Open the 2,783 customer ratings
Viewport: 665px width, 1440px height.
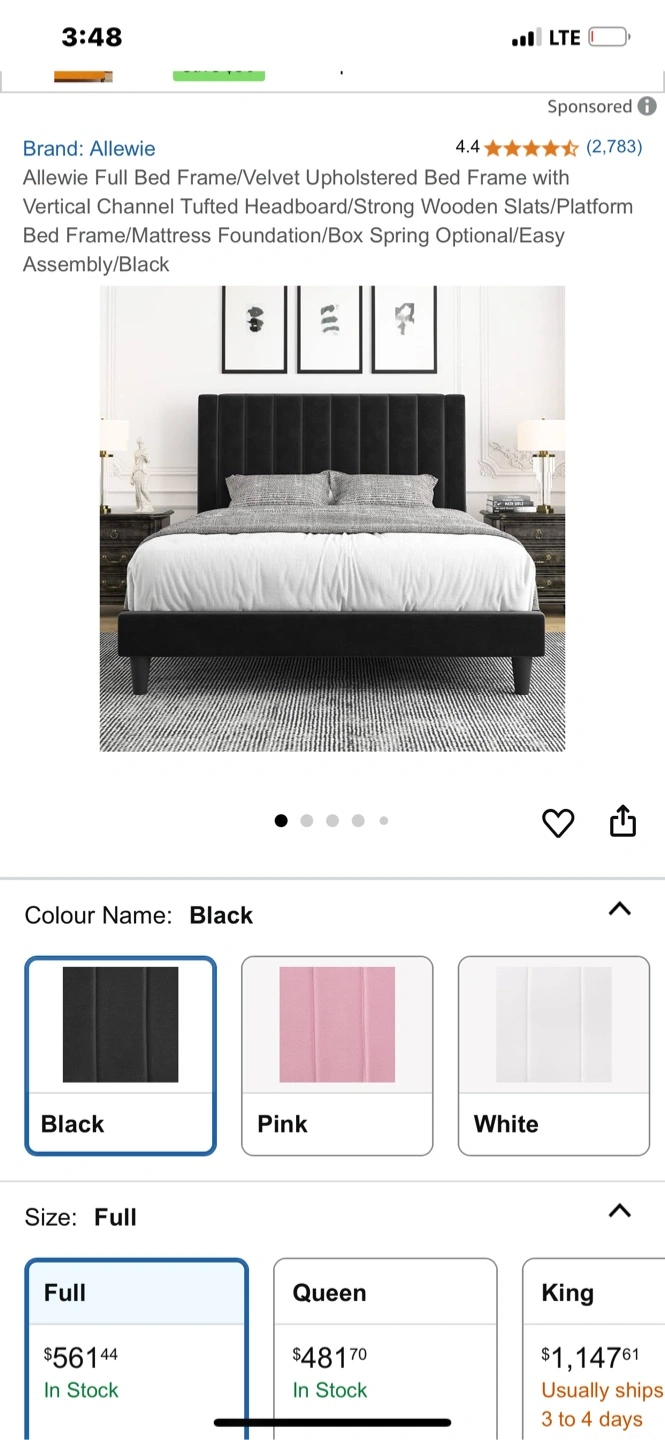tap(613, 147)
